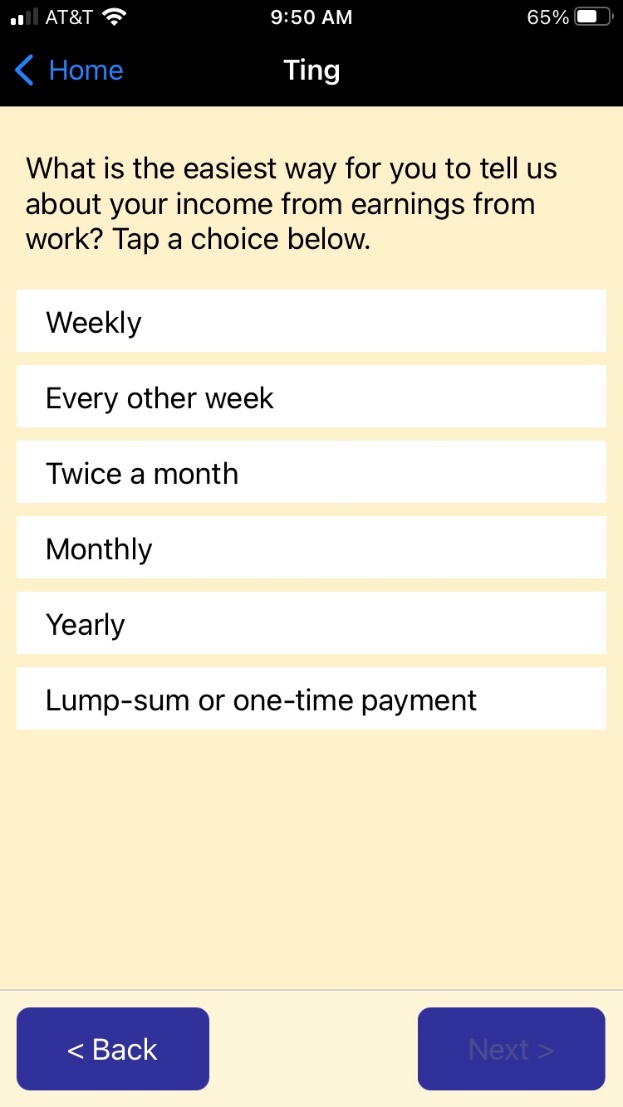The width and height of the screenshot is (623, 1107).
Task: Go back to Home
Action: pos(70,71)
